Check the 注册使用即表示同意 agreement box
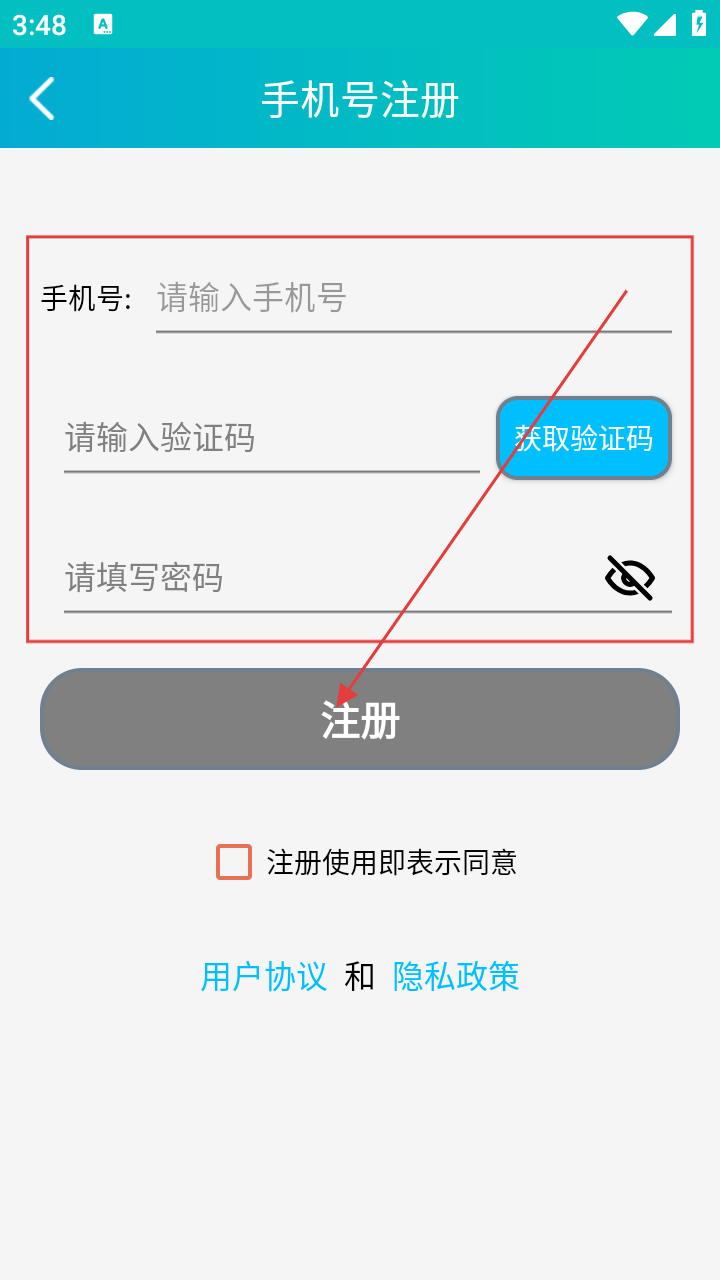 tap(234, 862)
